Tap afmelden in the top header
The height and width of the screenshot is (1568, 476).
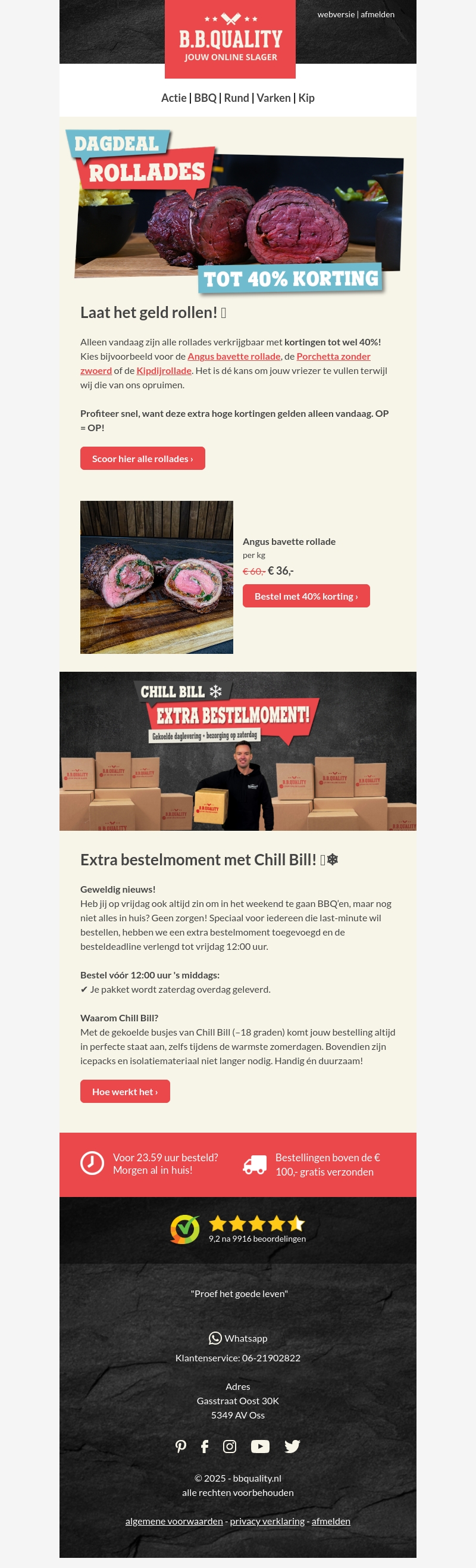(x=377, y=15)
